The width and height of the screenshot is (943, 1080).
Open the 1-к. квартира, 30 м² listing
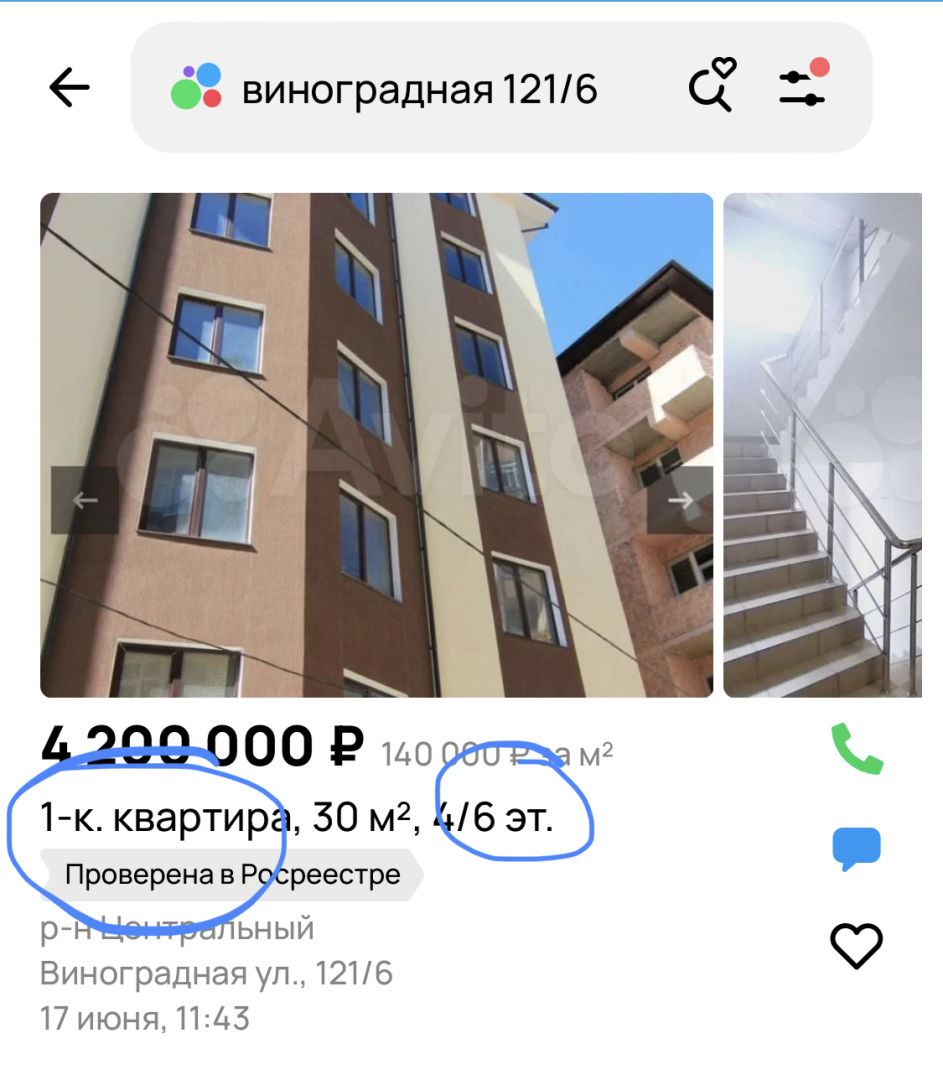pos(296,818)
